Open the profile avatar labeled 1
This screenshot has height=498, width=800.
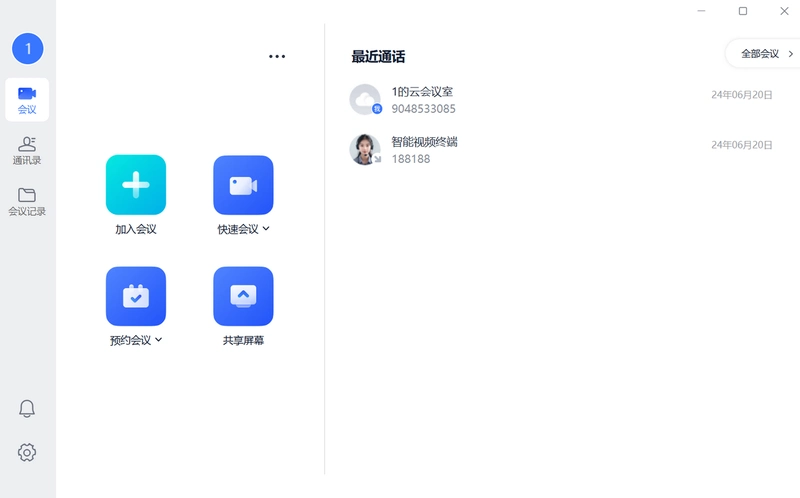point(28,49)
